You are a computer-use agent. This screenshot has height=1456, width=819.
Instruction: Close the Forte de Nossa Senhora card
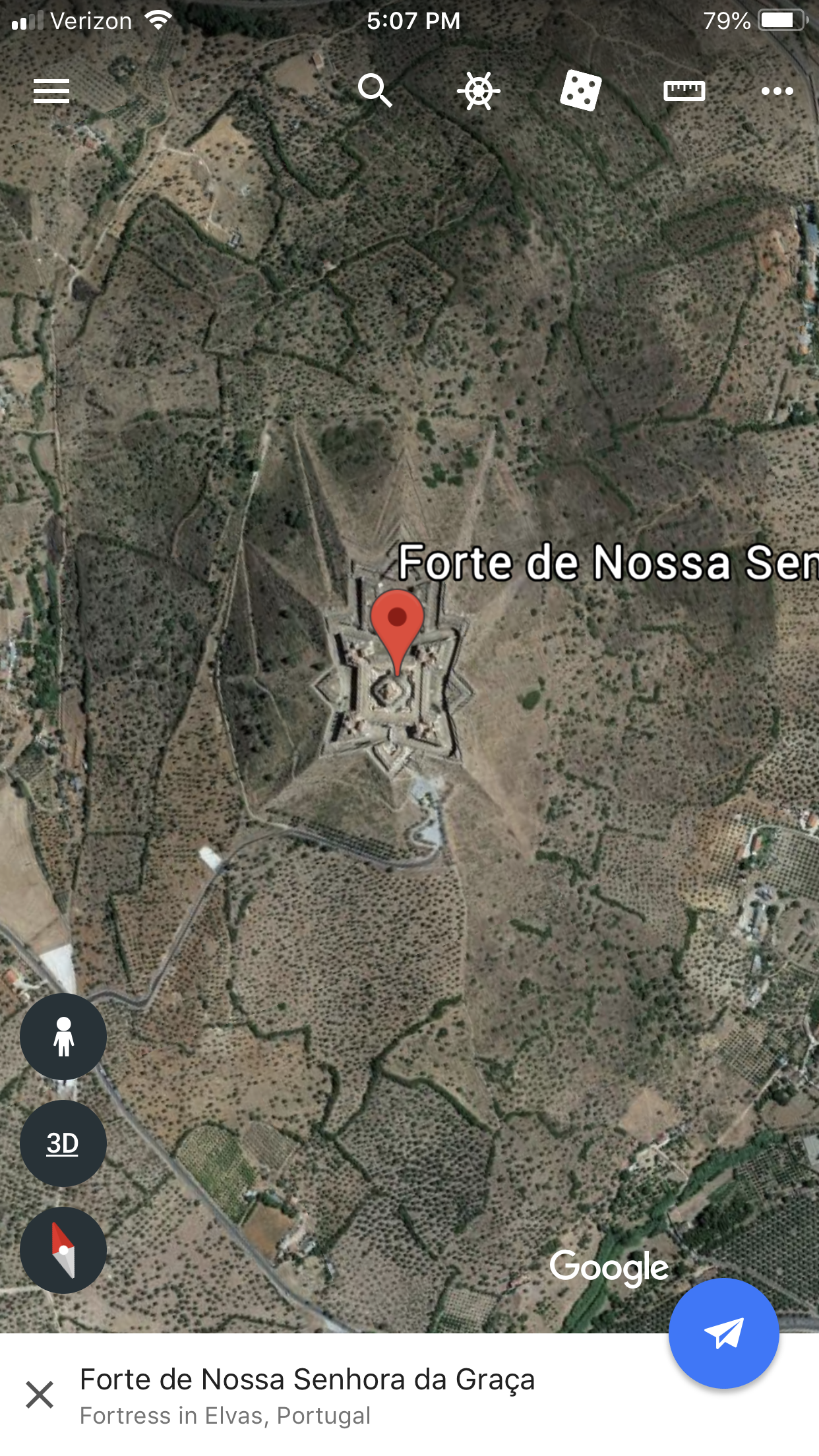40,1395
